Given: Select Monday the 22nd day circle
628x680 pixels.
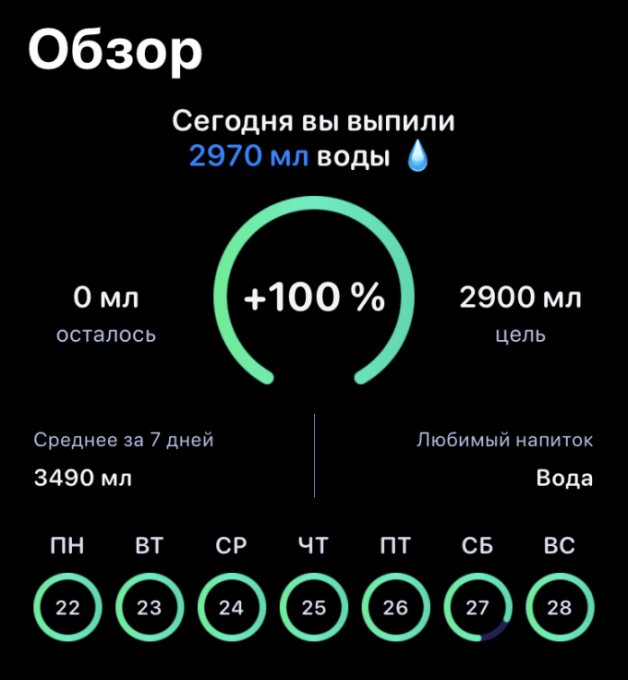Looking at the screenshot, I should coord(67,608).
